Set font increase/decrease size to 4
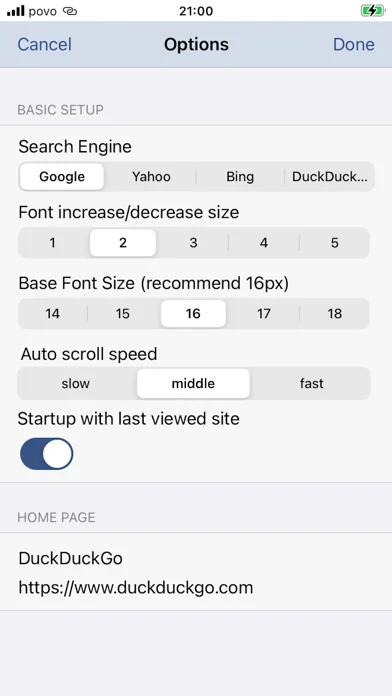The height and width of the screenshot is (696, 392). tap(264, 243)
